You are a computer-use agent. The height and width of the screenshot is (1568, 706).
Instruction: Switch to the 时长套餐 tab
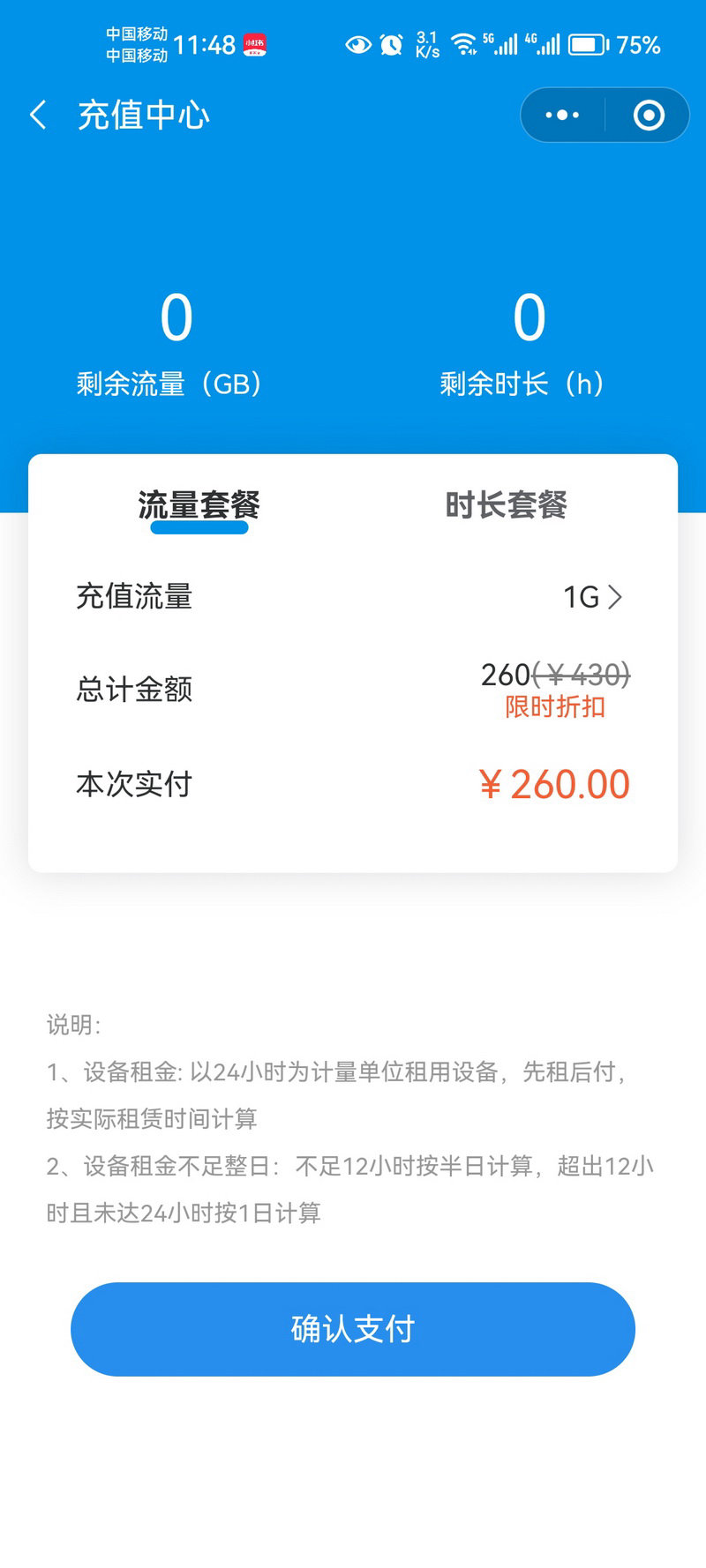[506, 505]
